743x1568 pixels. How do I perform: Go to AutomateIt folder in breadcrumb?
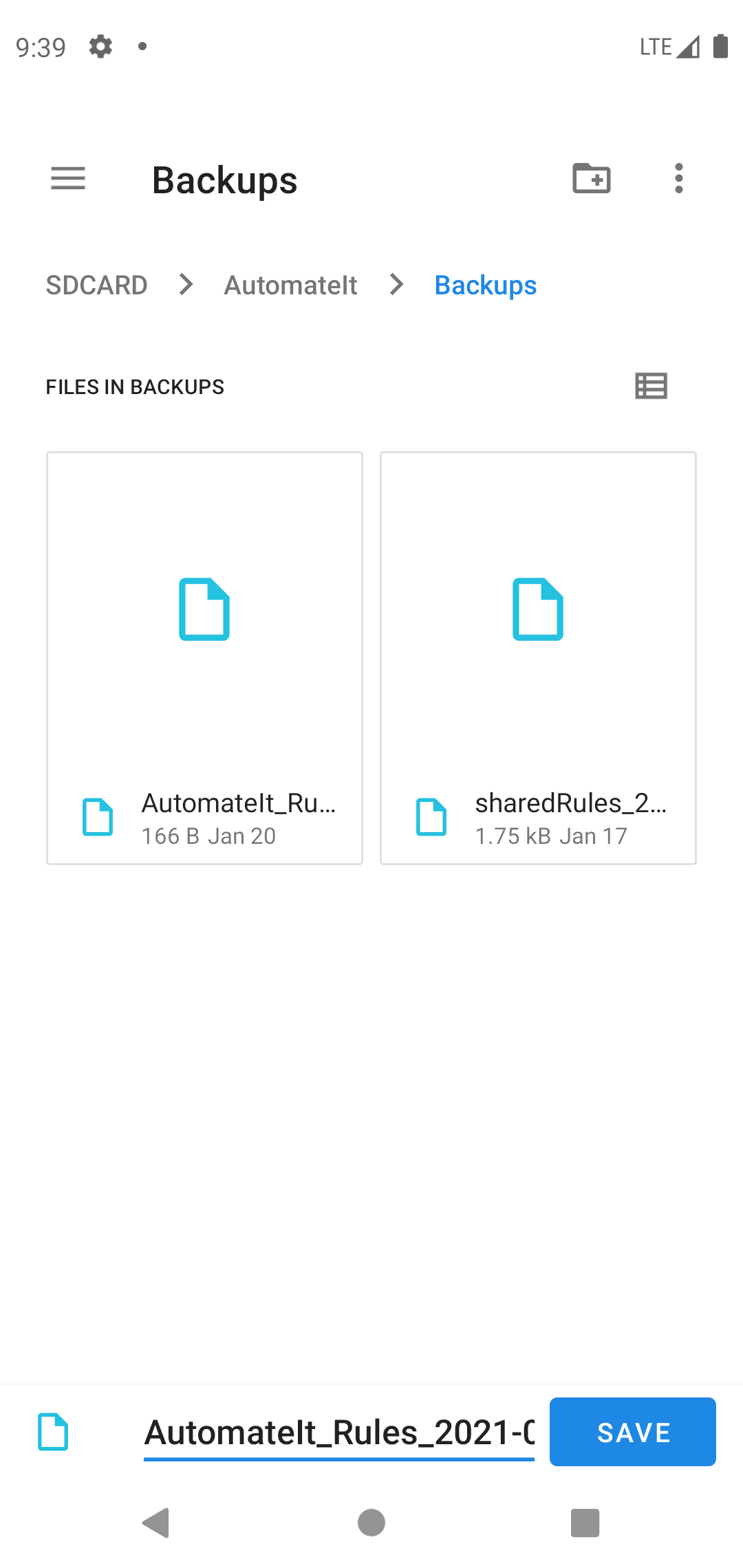(290, 285)
